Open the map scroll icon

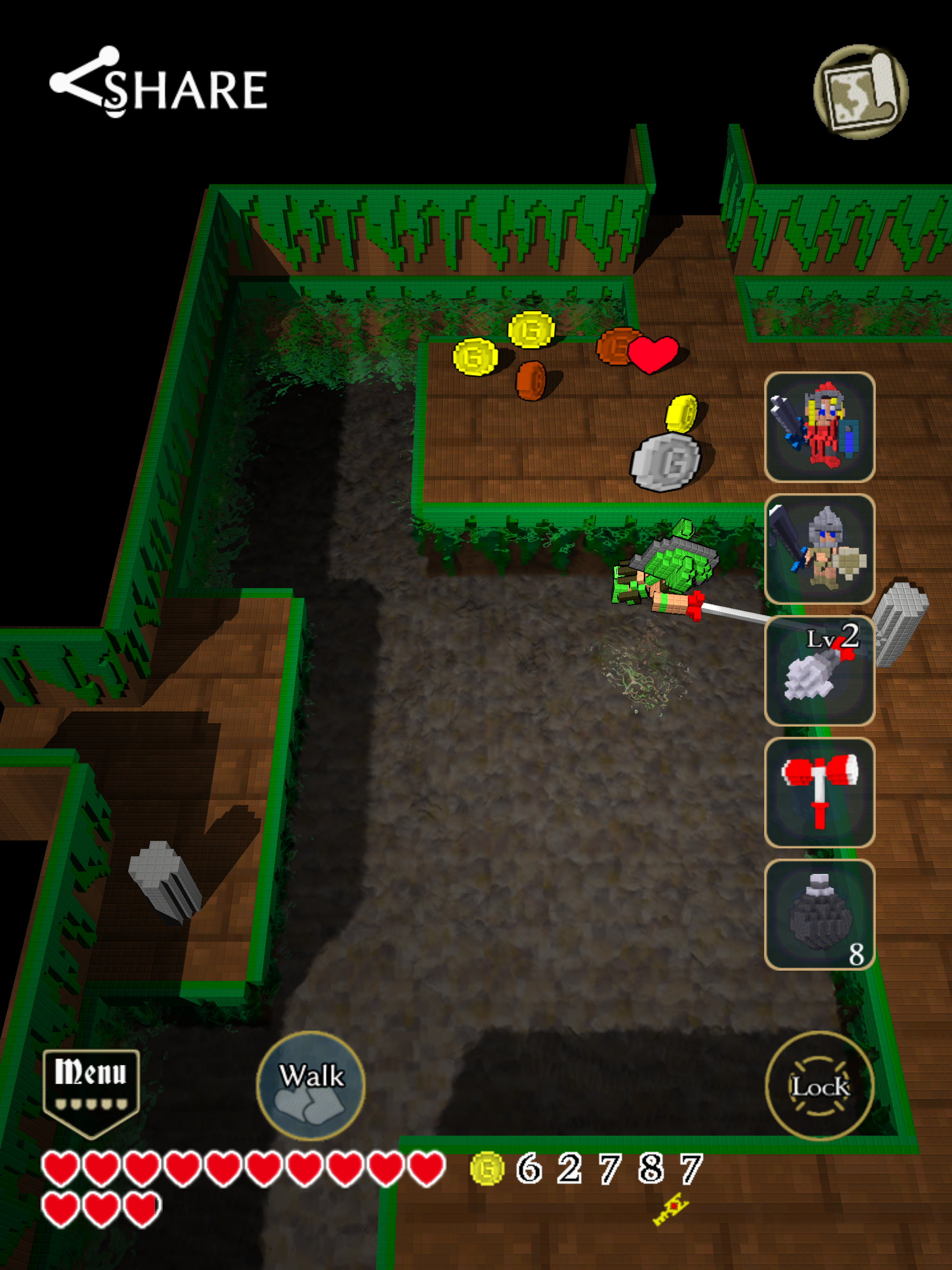click(860, 92)
